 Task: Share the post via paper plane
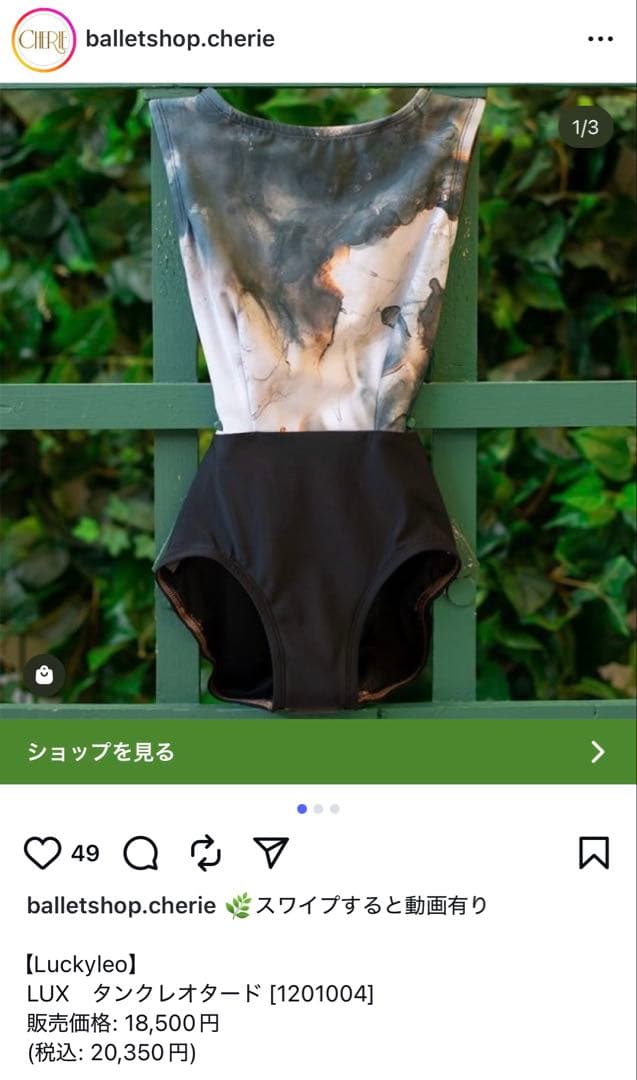270,853
